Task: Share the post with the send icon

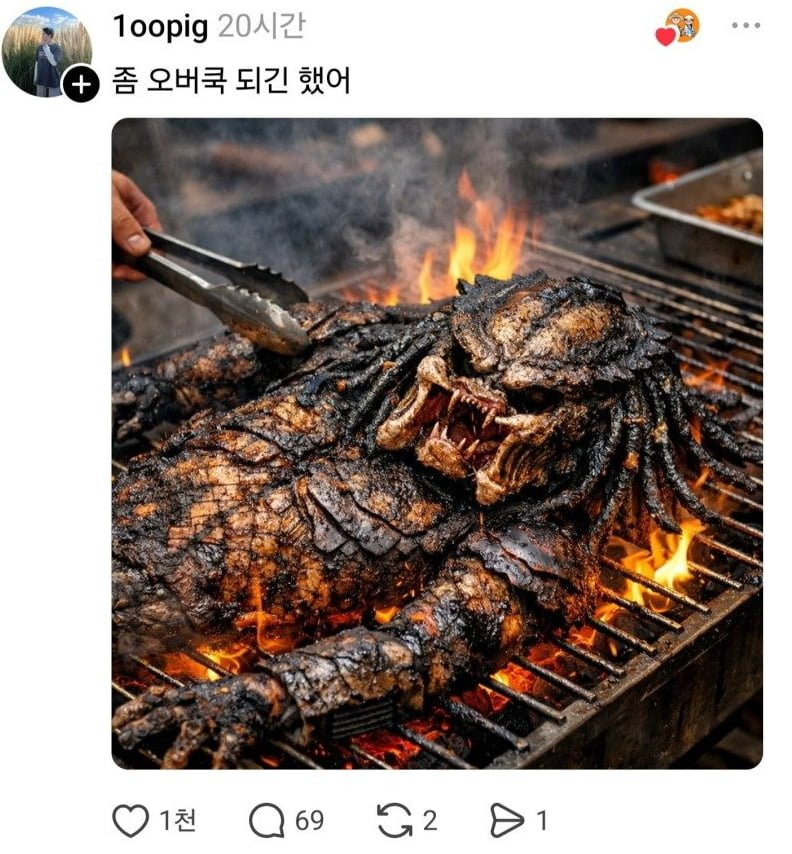Action: tap(507, 821)
